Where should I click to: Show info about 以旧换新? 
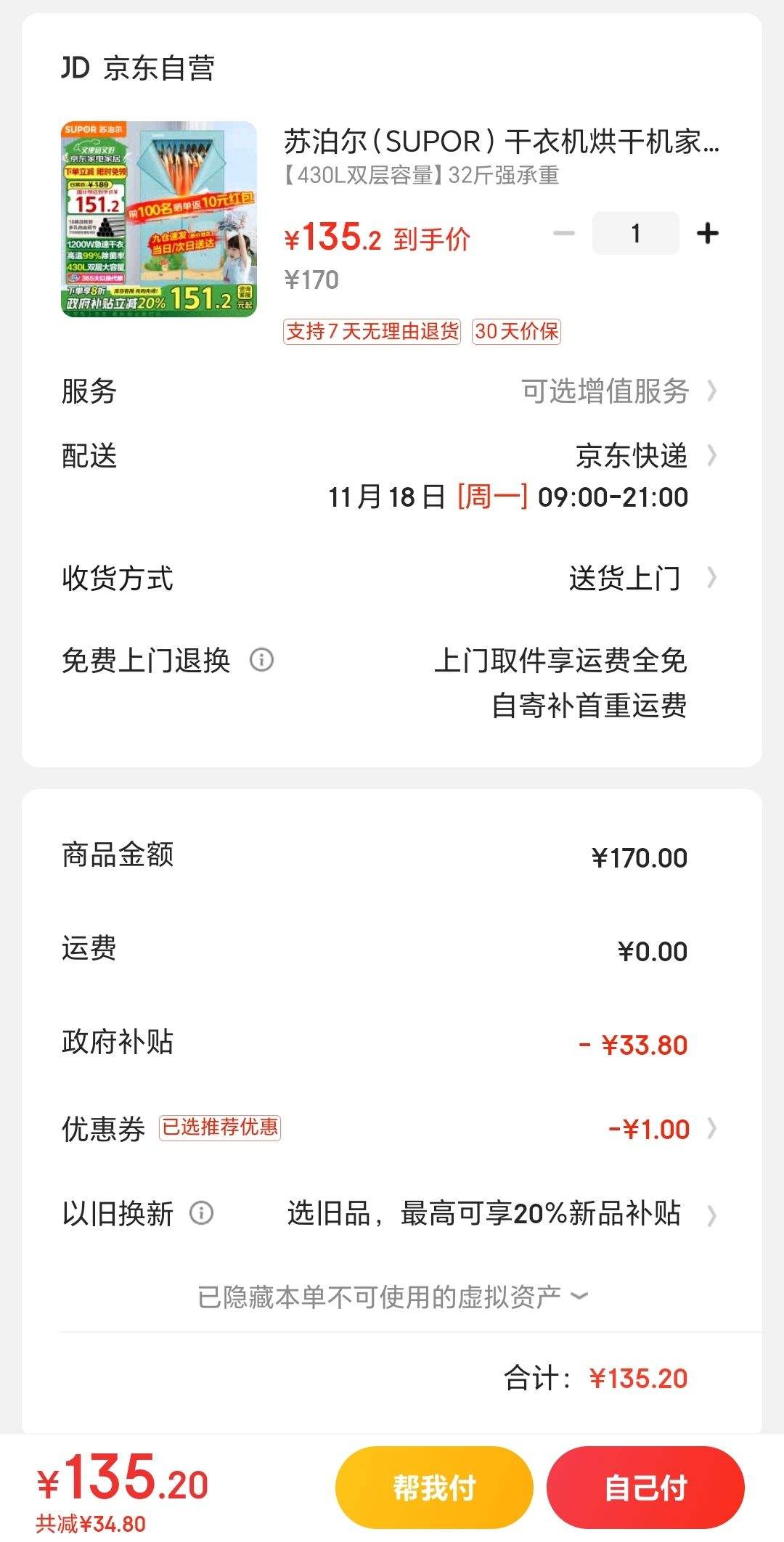click(201, 1213)
